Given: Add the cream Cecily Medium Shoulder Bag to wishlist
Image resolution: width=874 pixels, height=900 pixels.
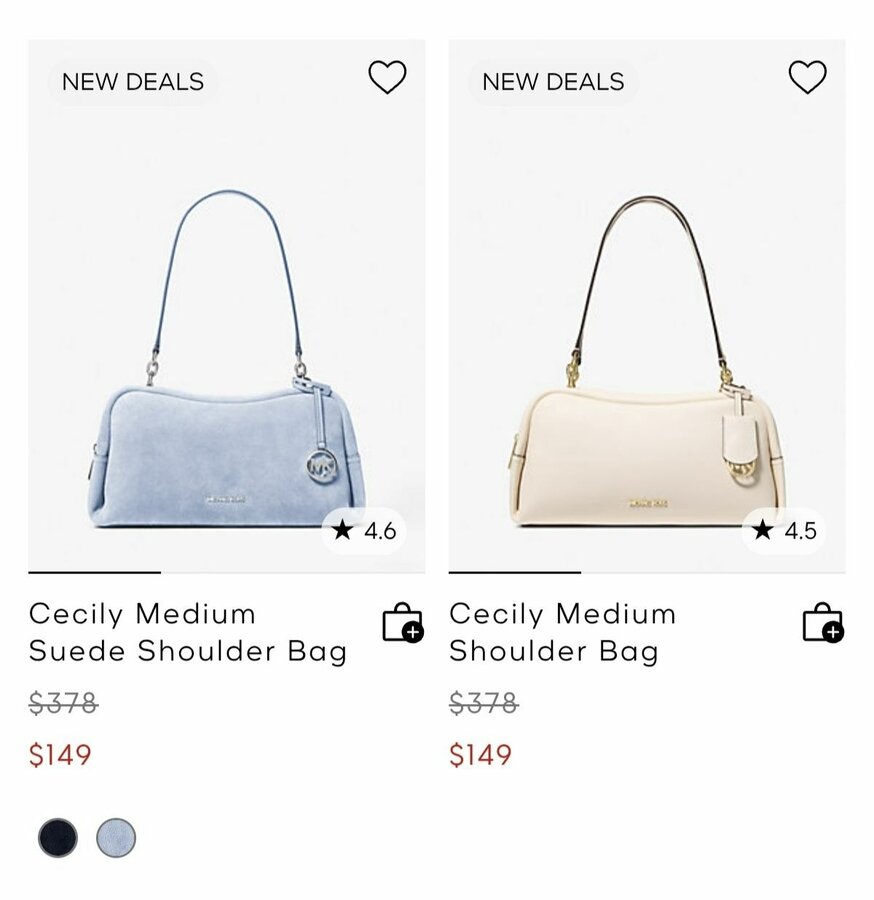Looking at the screenshot, I should click(807, 77).
